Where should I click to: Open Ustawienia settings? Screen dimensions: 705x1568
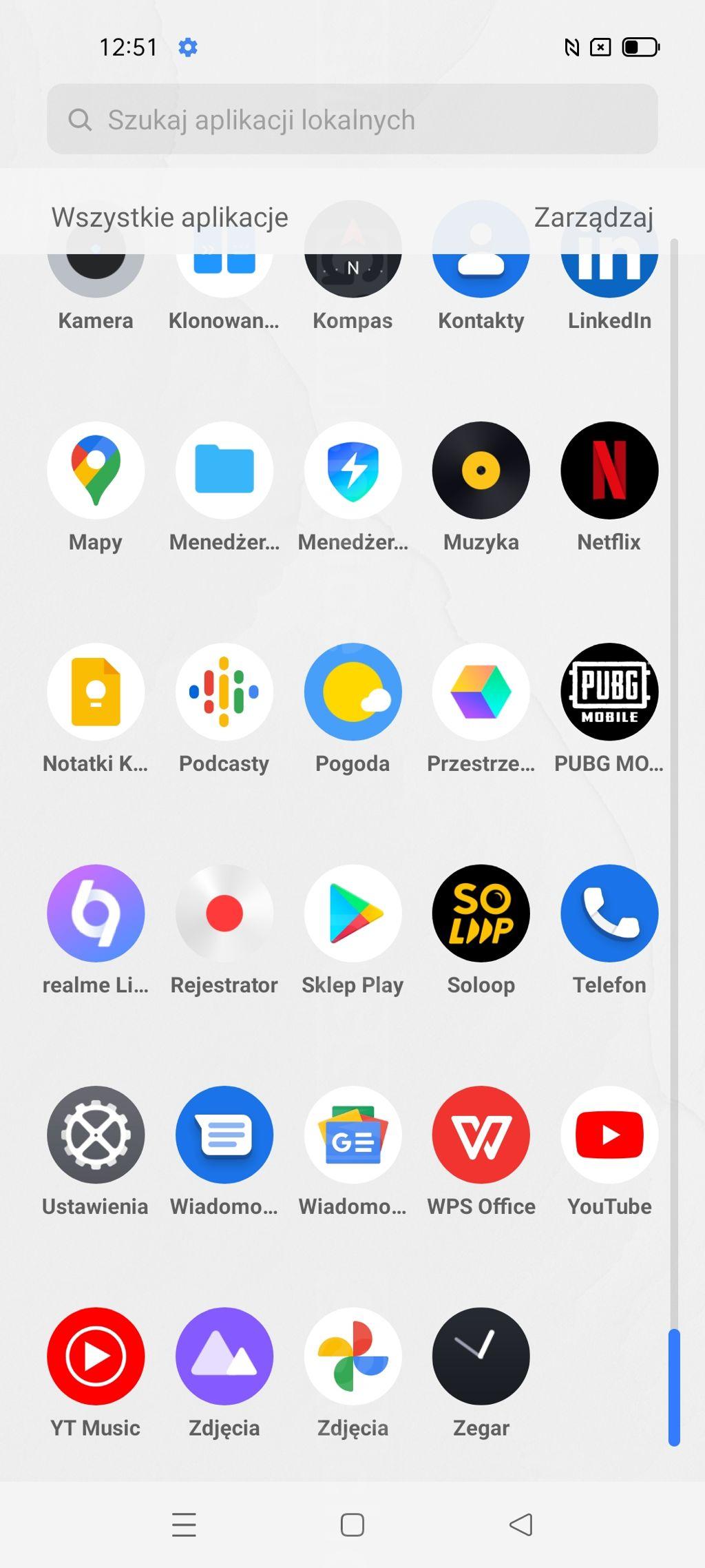point(96,1135)
